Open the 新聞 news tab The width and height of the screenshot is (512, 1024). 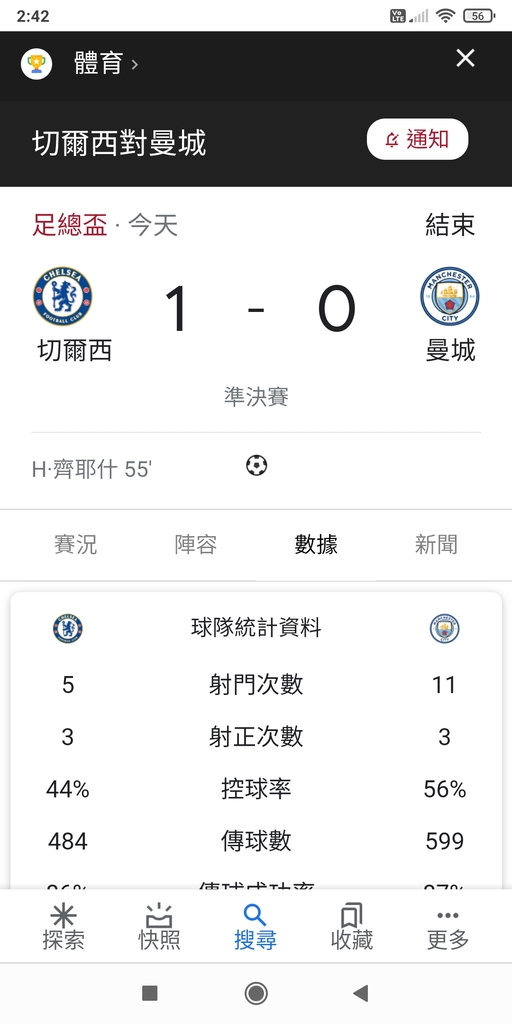pyautogui.click(x=436, y=544)
